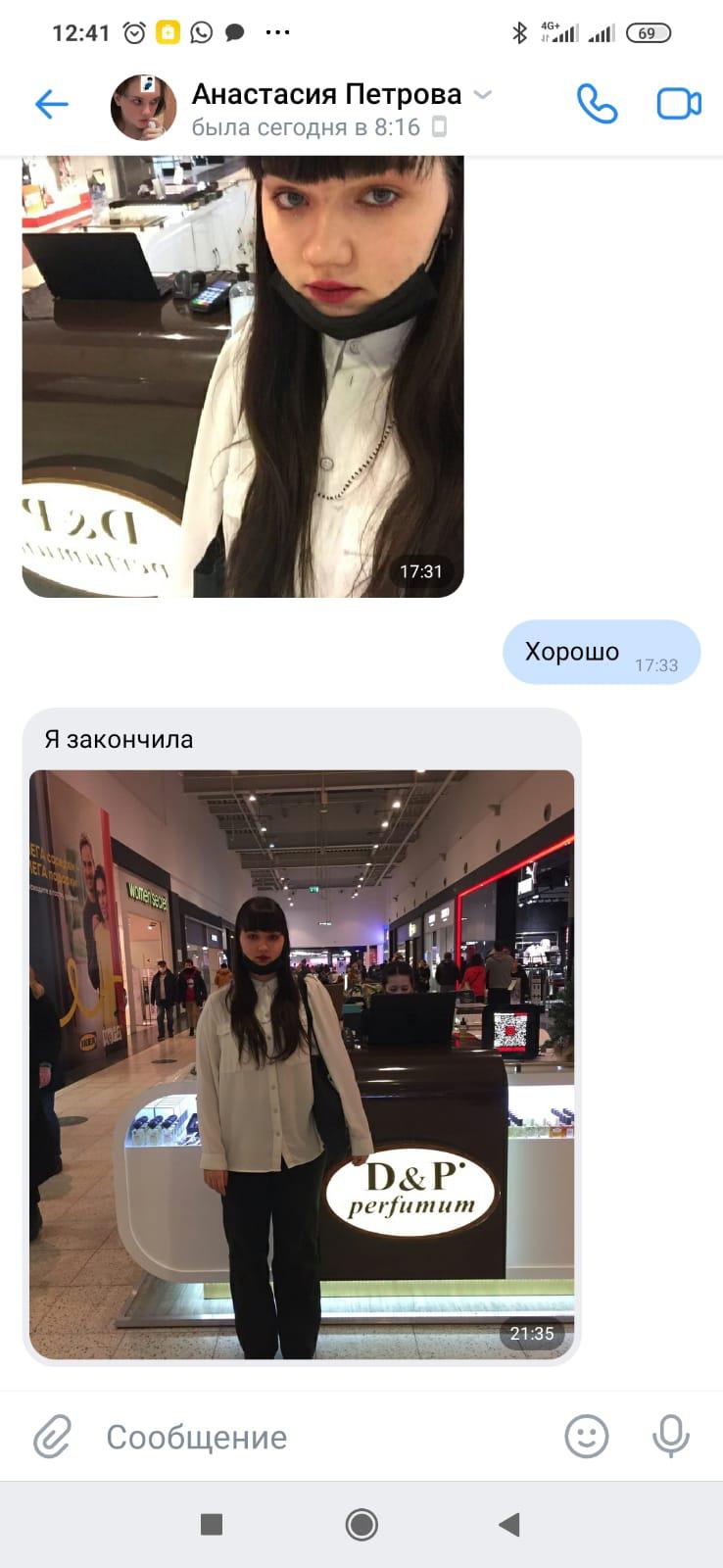Open the emoji picker
723x1568 pixels.
587,1437
